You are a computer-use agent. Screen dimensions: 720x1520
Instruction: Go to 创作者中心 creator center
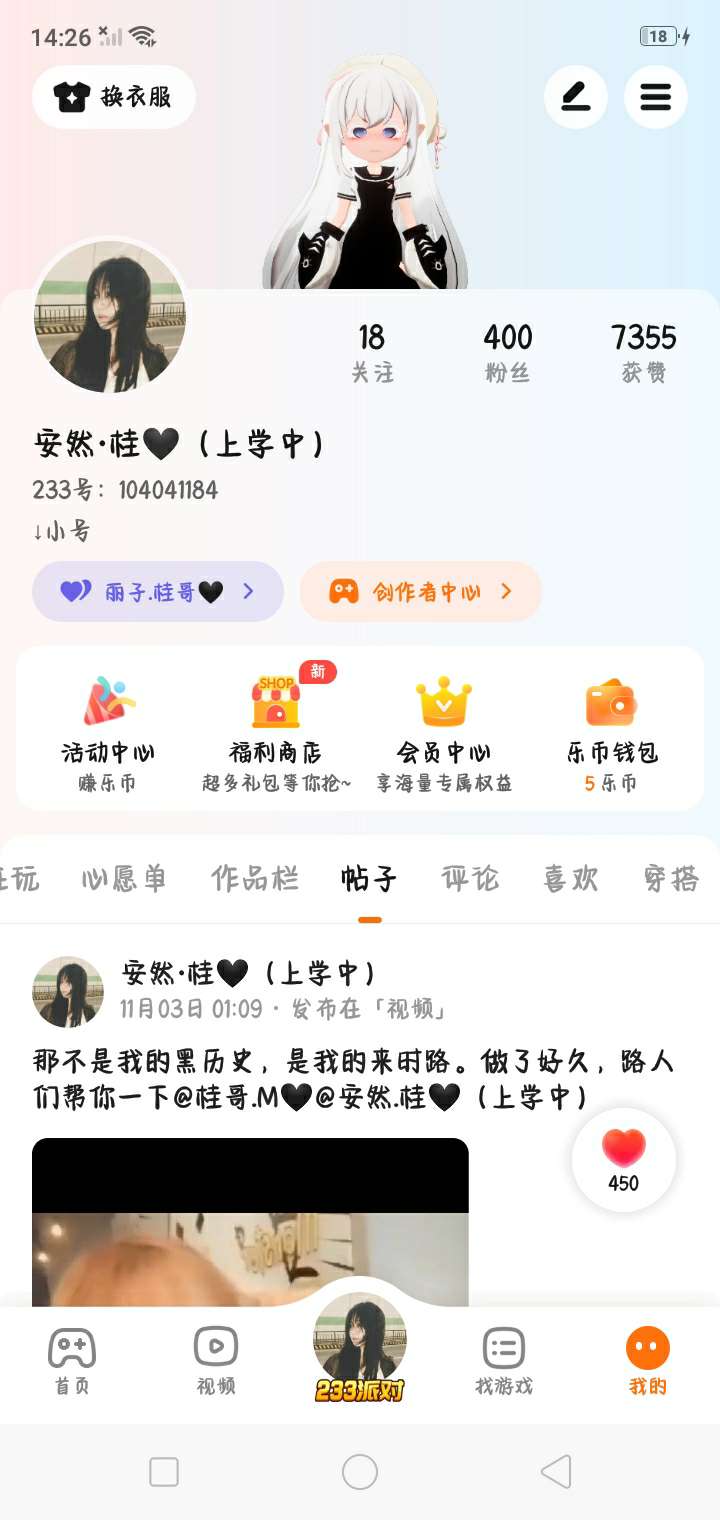421,591
